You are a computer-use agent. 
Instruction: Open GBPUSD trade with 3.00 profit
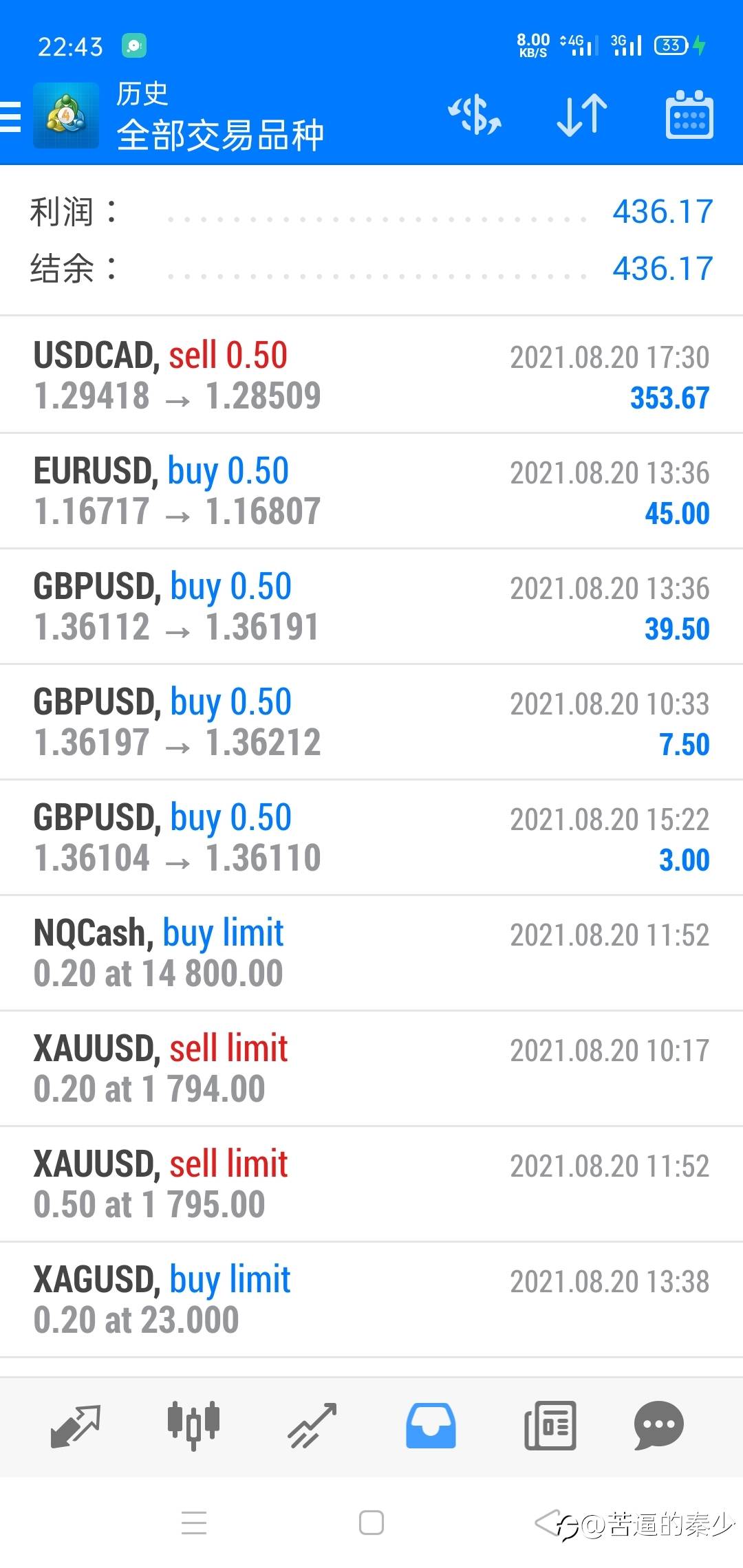pyautogui.click(x=371, y=838)
